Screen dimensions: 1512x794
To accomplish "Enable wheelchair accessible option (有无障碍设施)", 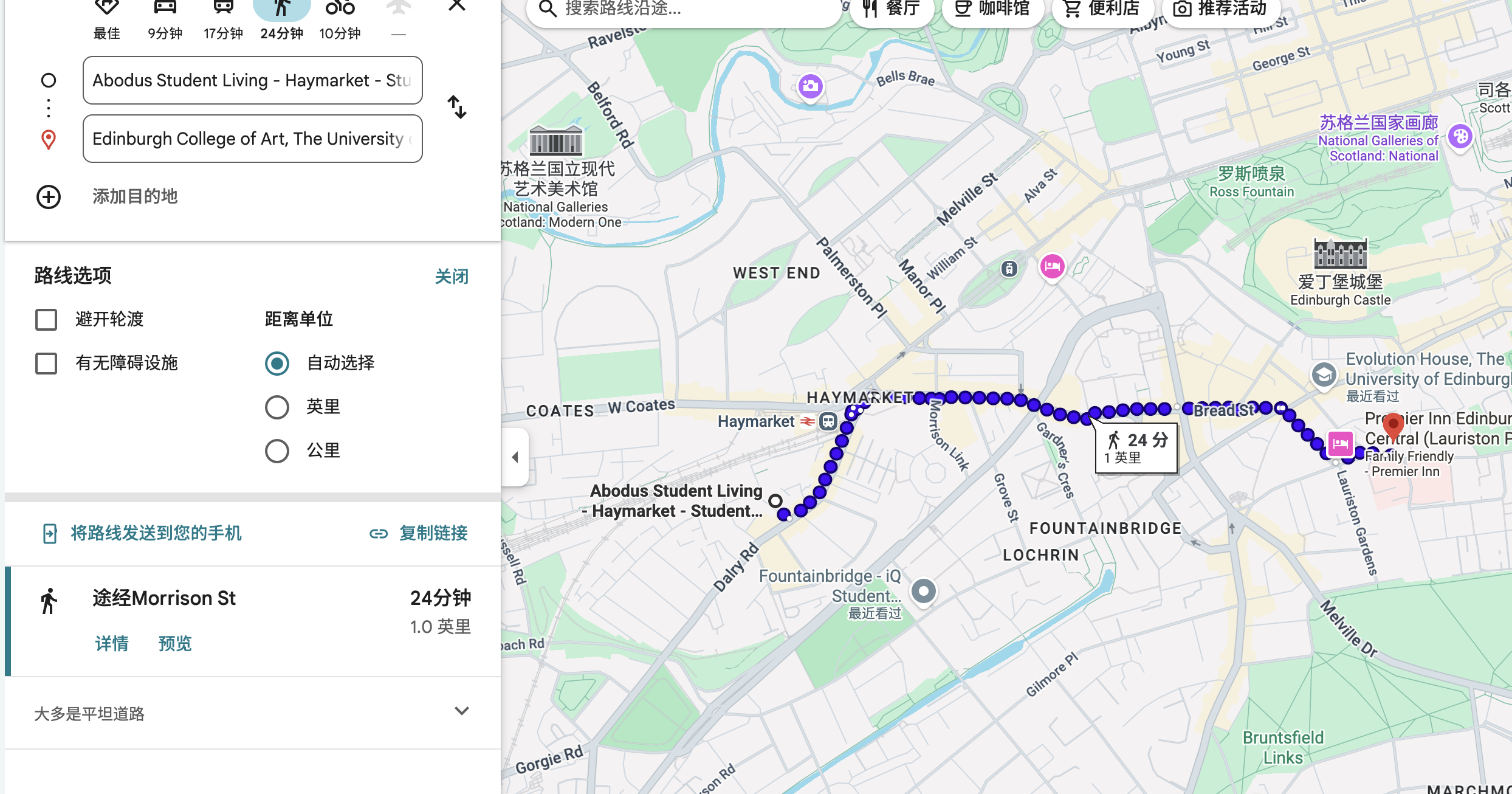I will tap(46, 363).
